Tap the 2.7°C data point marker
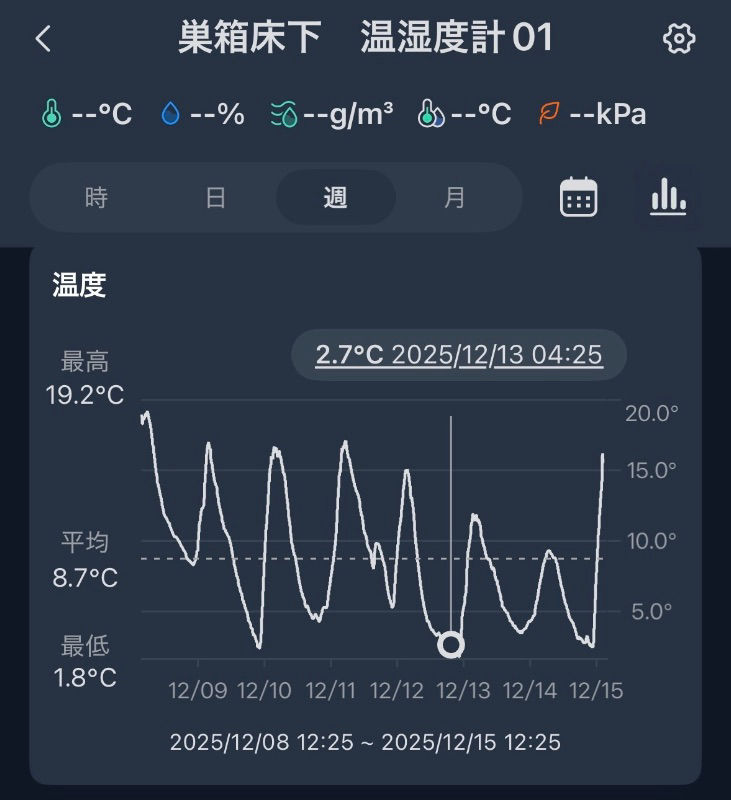731x800 pixels. tap(451, 645)
